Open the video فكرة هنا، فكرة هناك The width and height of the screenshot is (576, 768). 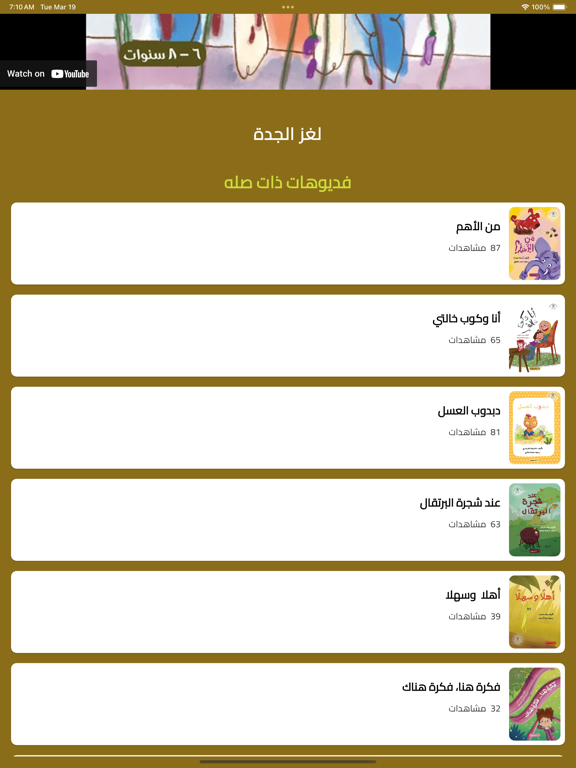coord(288,704)
